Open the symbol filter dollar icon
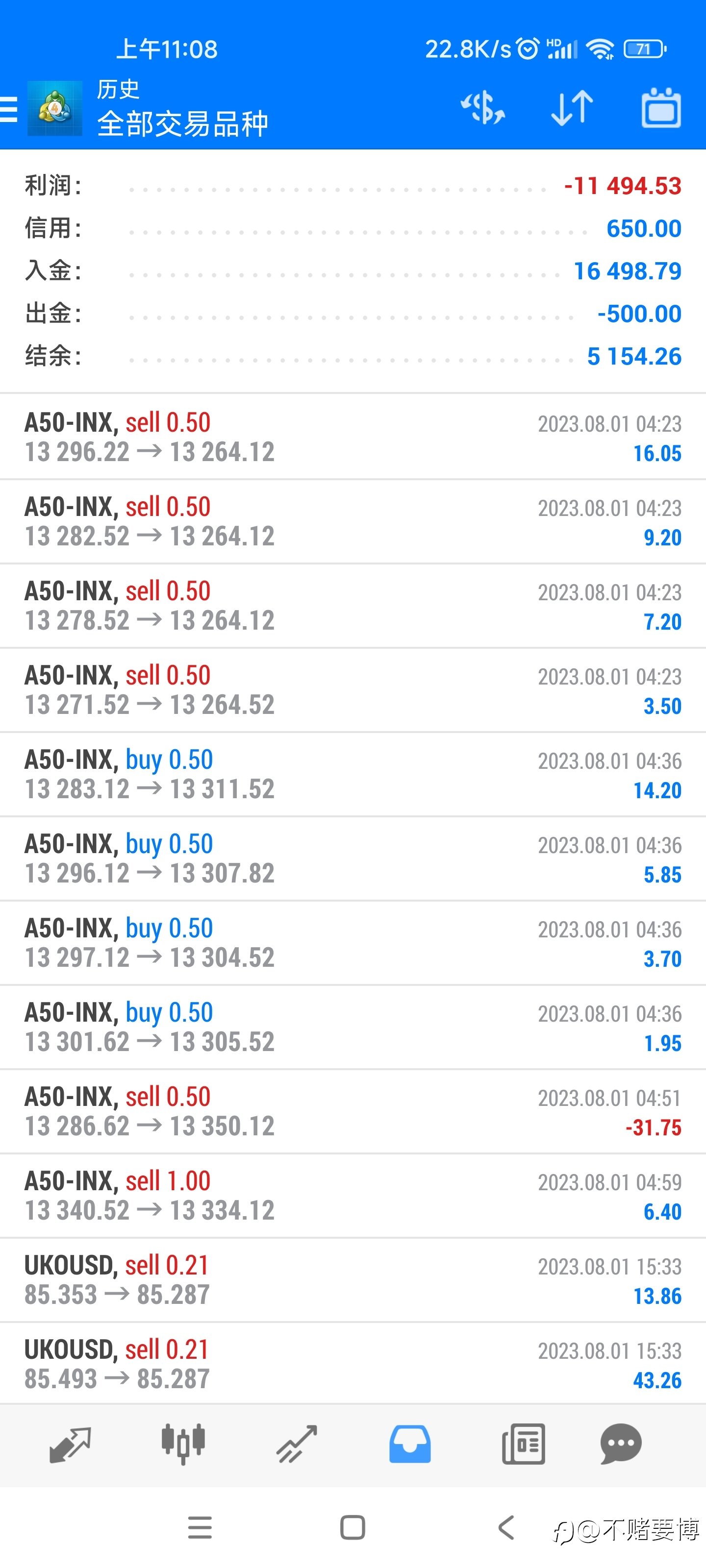Viewport: 706px width, 1568px height. tap(482, 108)
